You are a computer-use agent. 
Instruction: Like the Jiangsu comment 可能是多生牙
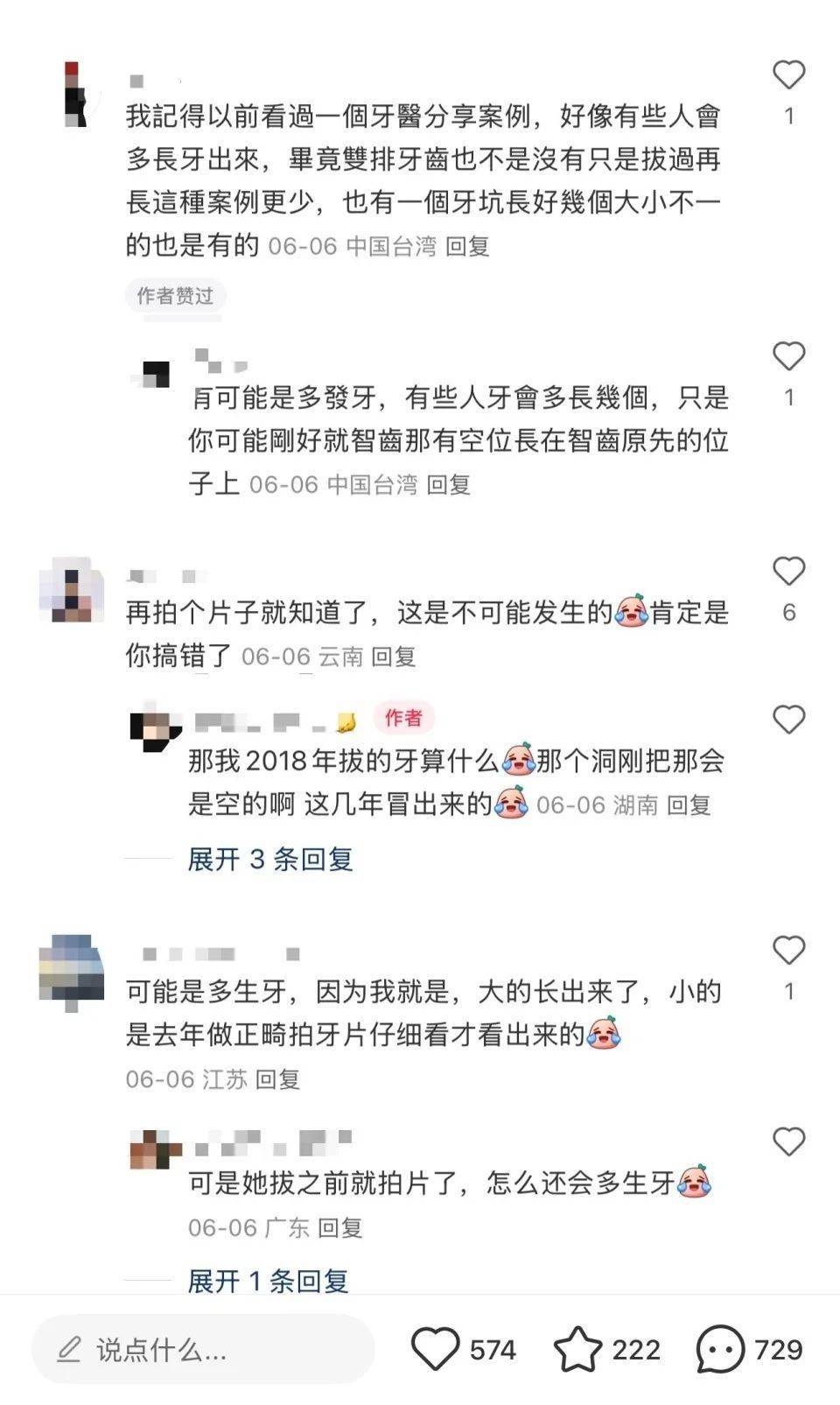coord(788,951)
